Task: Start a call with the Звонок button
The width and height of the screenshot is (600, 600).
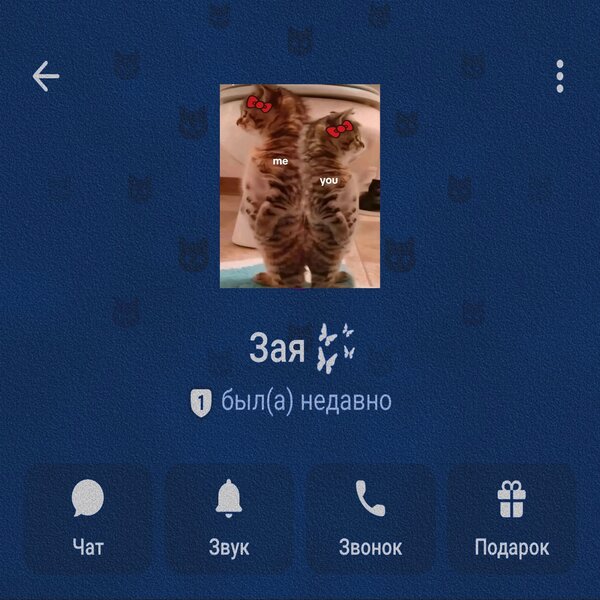Action: (370, 517)
